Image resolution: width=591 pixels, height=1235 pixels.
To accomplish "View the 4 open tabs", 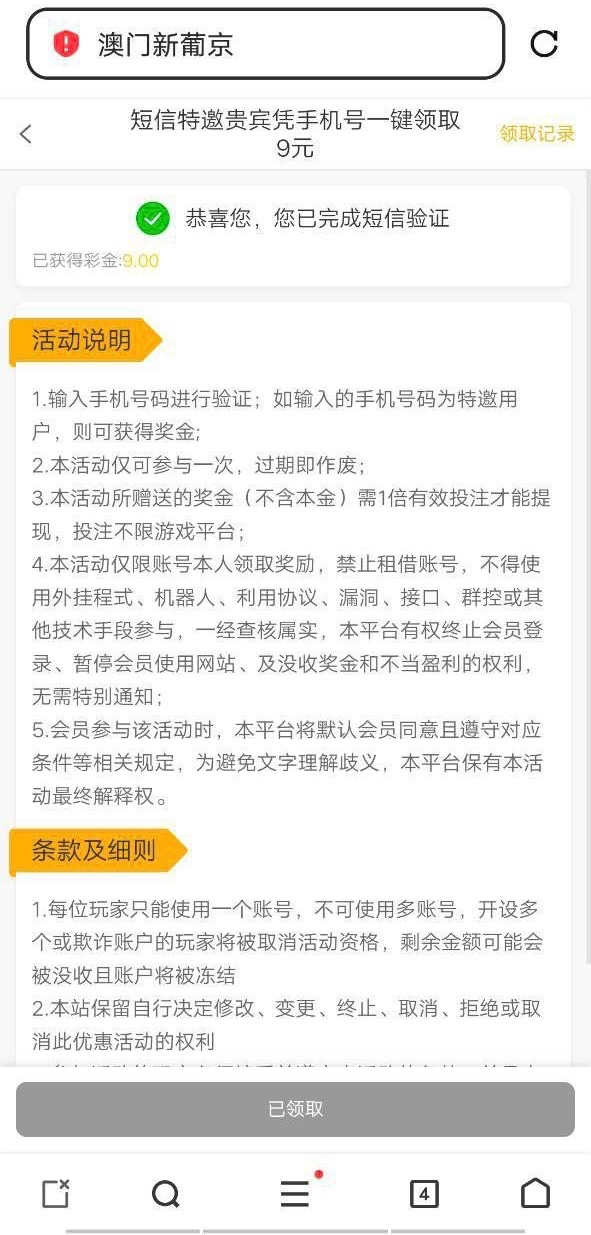I will click(x=424, y=1194).
